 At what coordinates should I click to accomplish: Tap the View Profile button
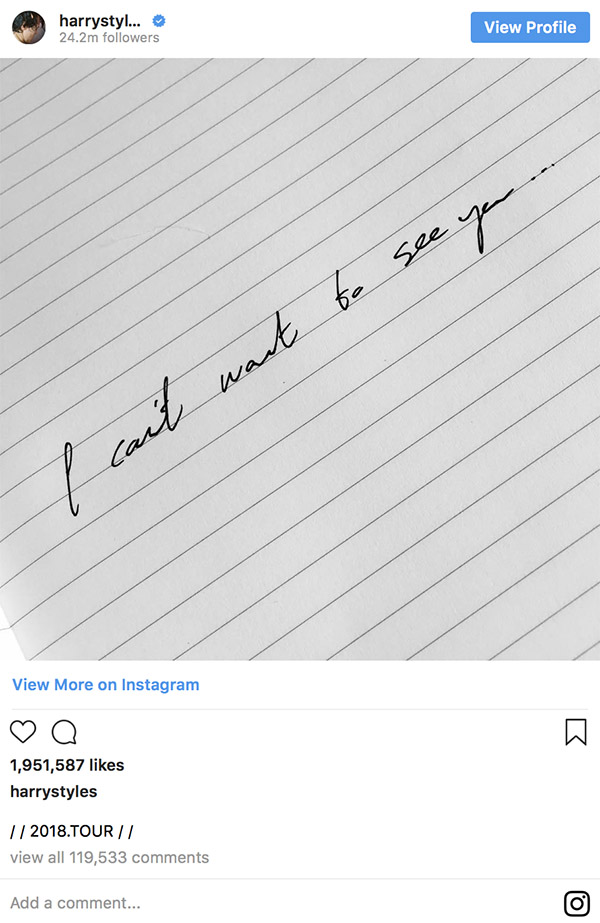(x=530, y=27)
